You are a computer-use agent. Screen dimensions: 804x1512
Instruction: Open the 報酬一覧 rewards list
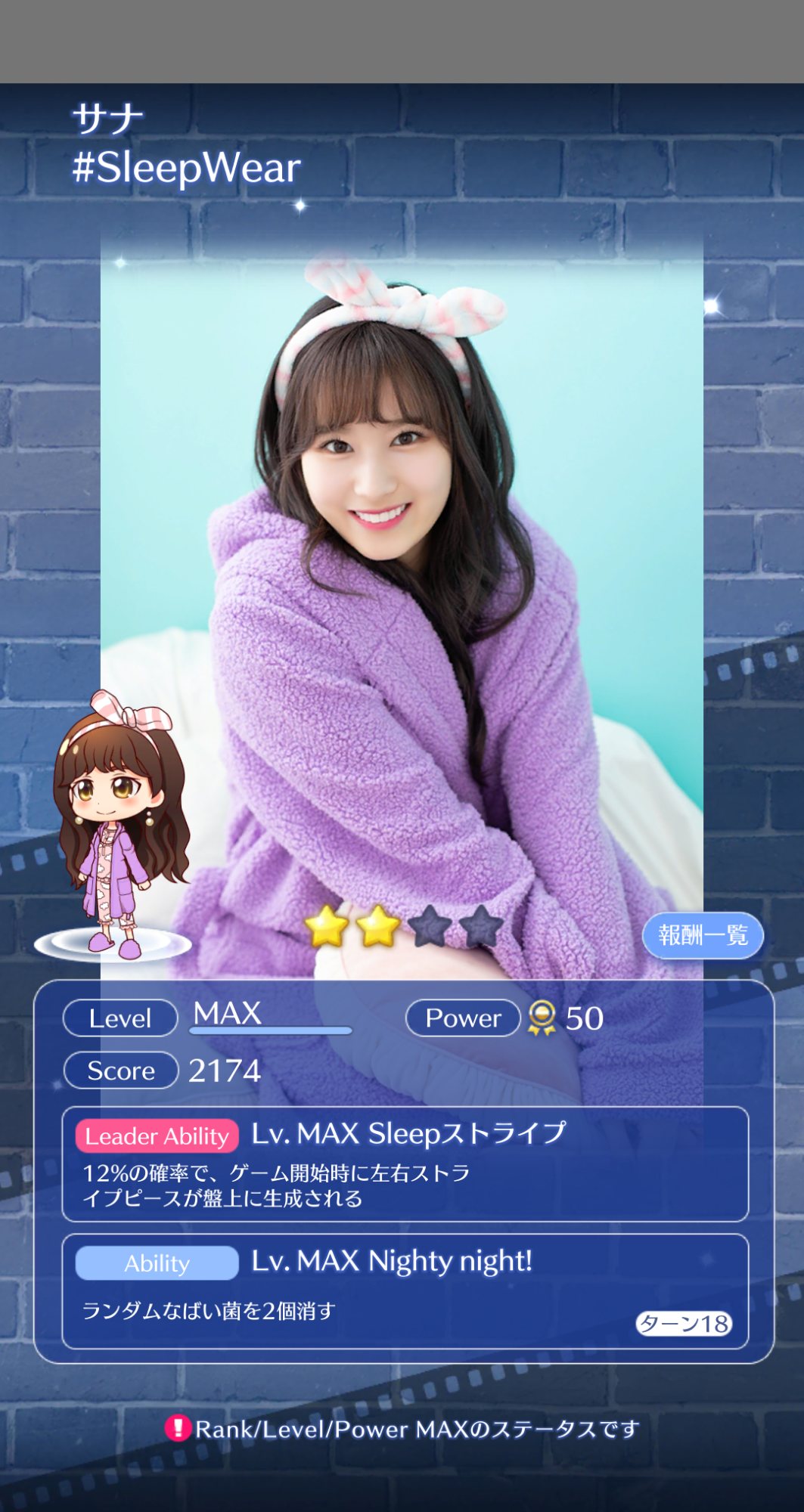click(703, 936)
